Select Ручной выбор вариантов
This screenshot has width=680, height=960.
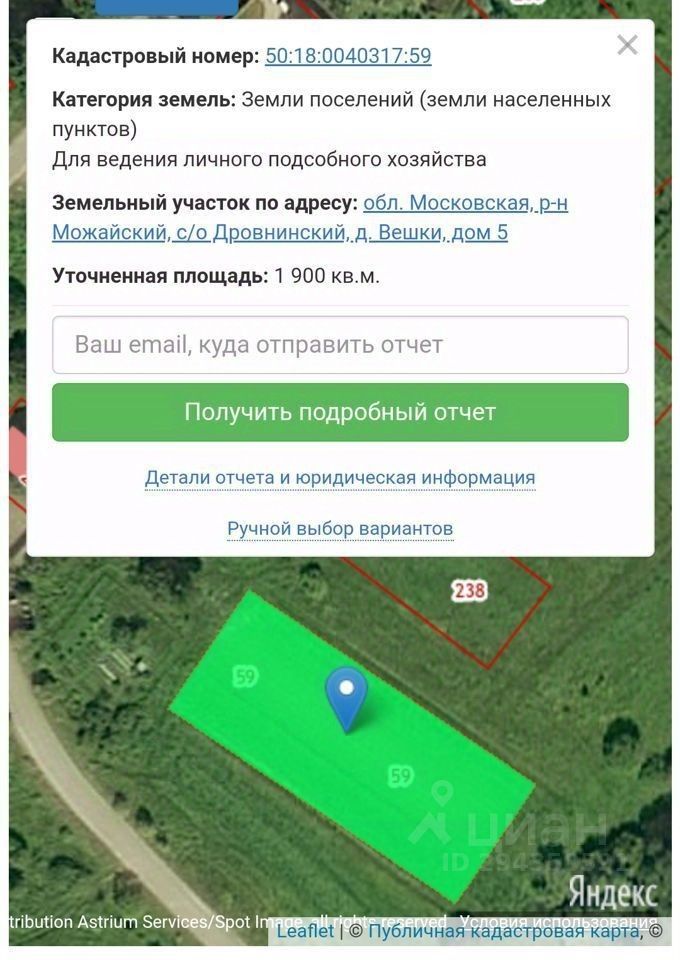point(340,528)
